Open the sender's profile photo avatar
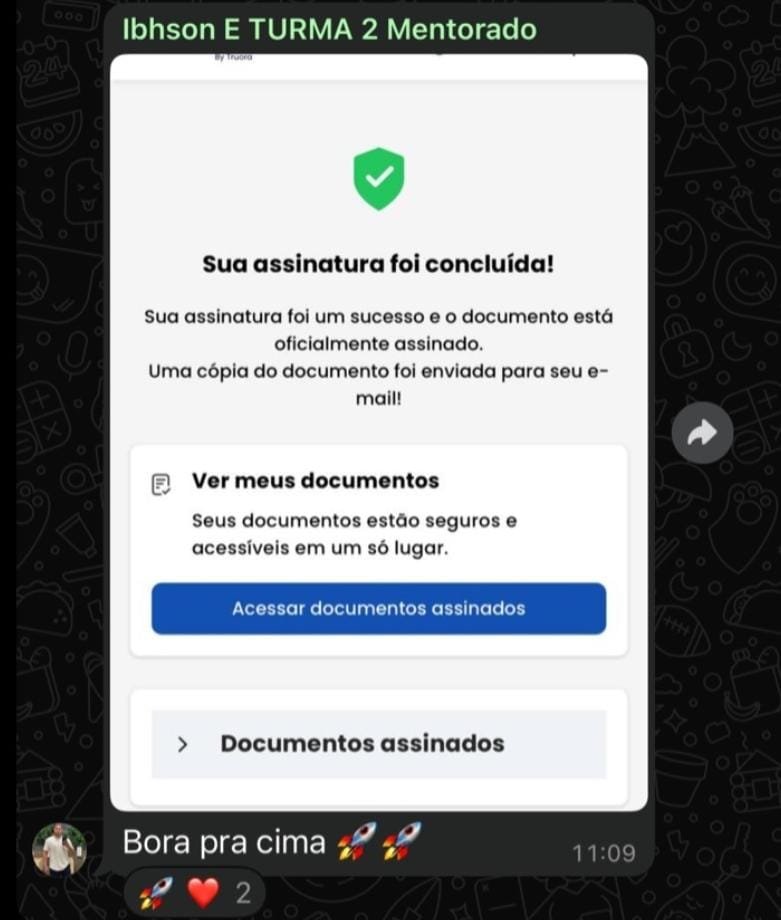781x920 pixels. click(59, 851)
